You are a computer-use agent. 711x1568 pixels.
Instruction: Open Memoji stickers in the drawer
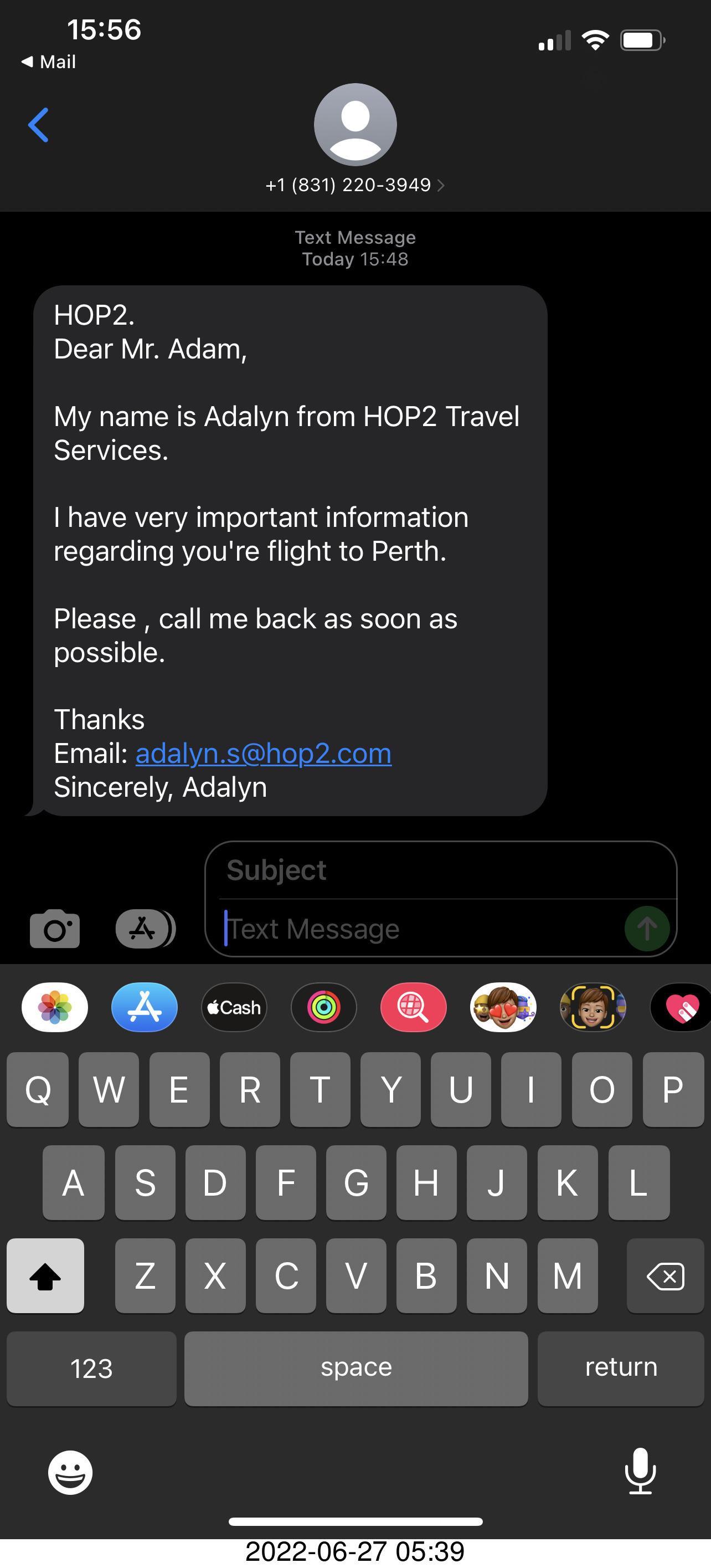pyautogui.click(x=503, y=1007)
